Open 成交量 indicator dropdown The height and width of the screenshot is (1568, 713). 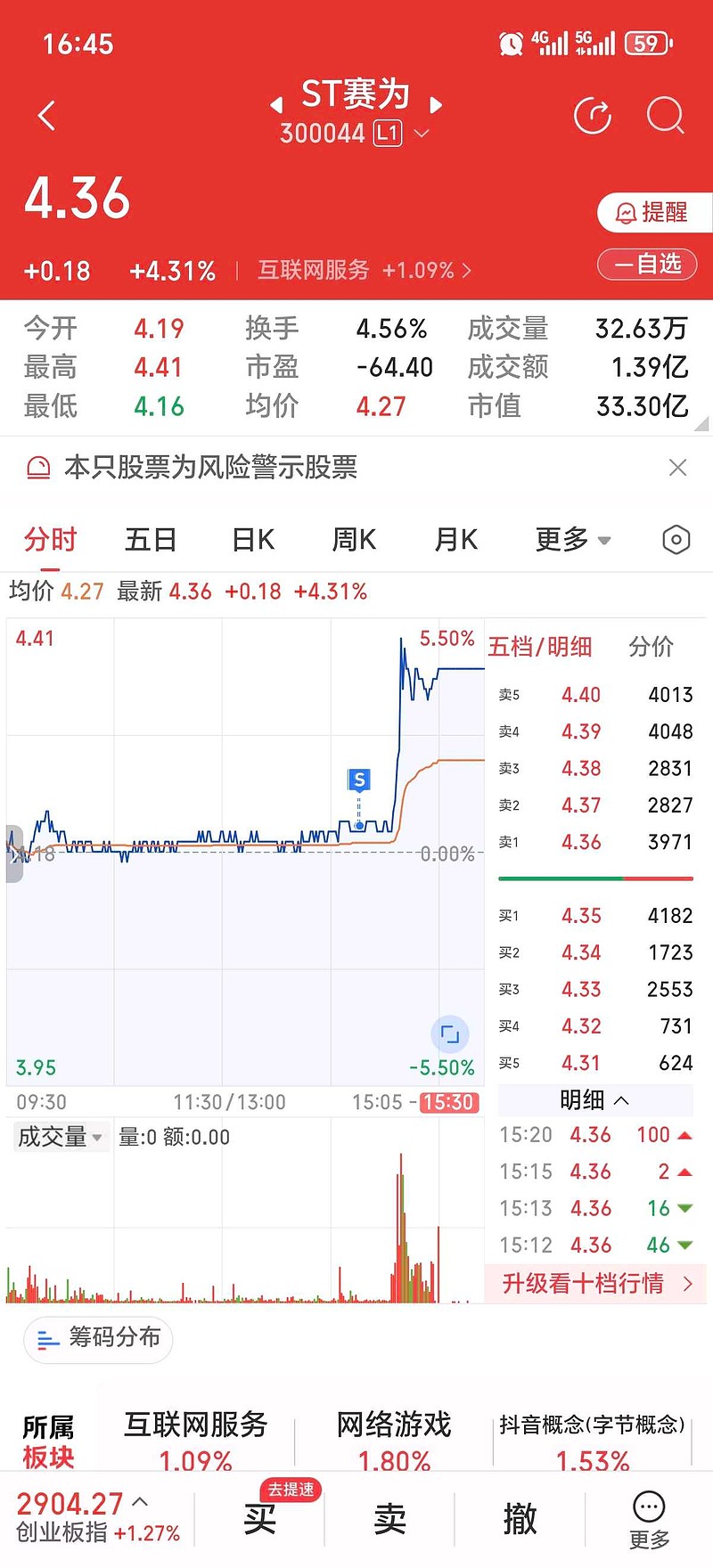click(x=60, y=1137)
